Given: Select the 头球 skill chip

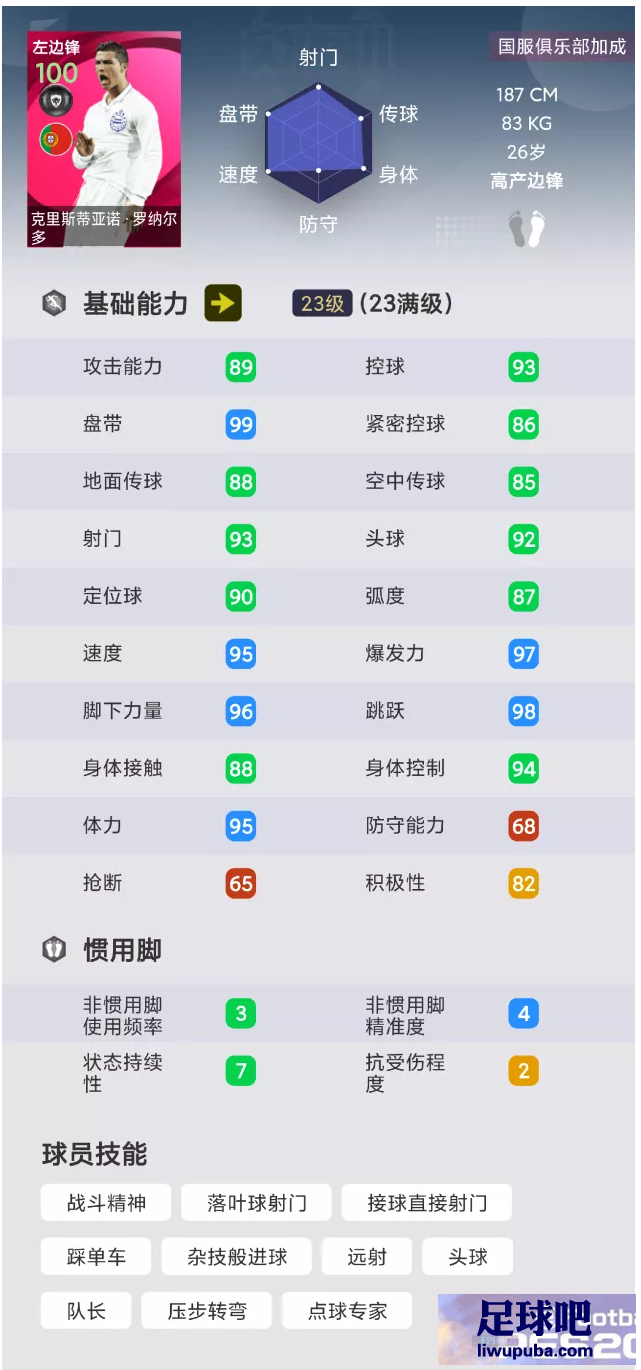Looking at the screenshot, I should 467,1257.
